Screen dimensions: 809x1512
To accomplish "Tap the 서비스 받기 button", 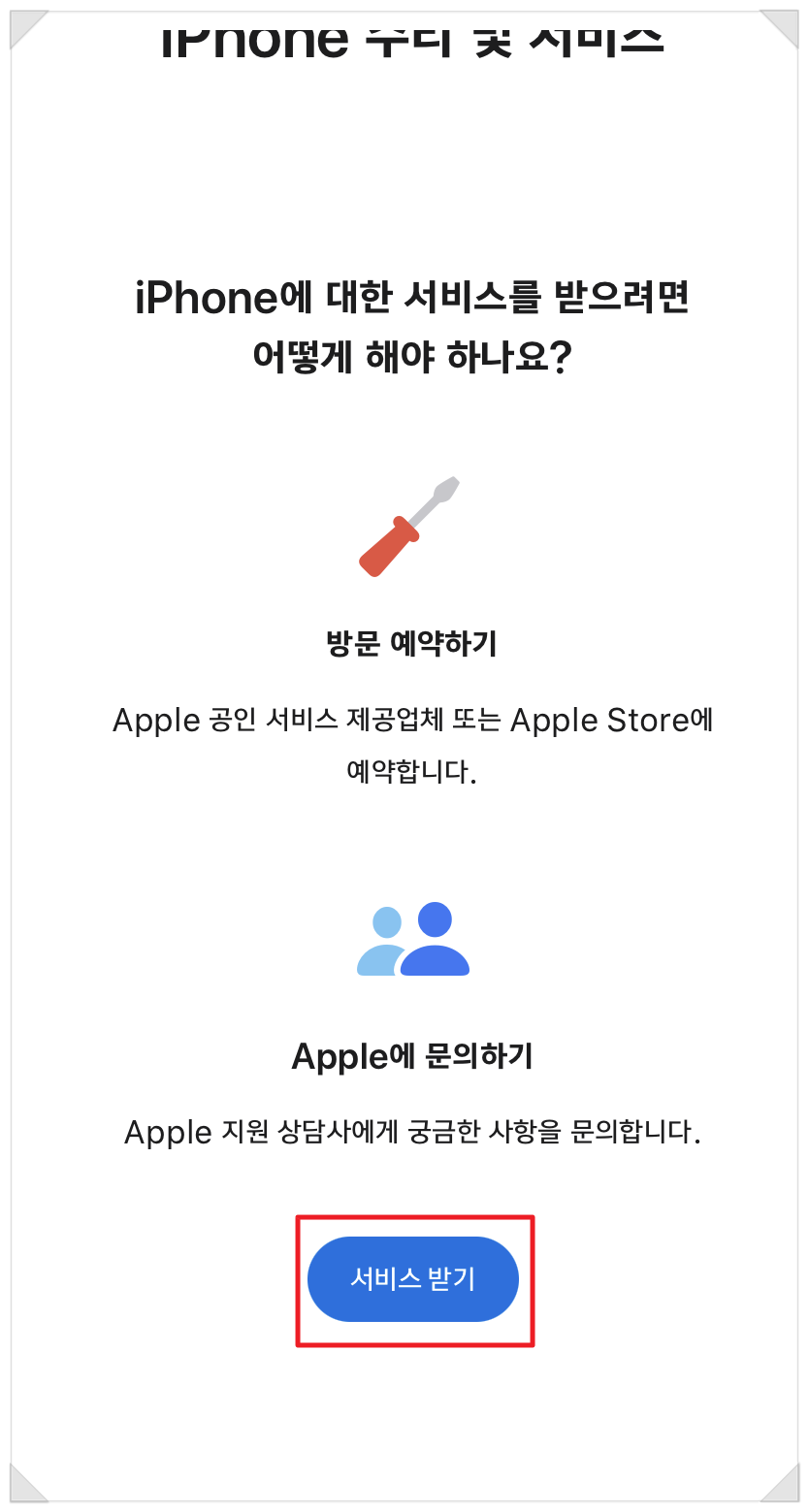I will 413,1279.
